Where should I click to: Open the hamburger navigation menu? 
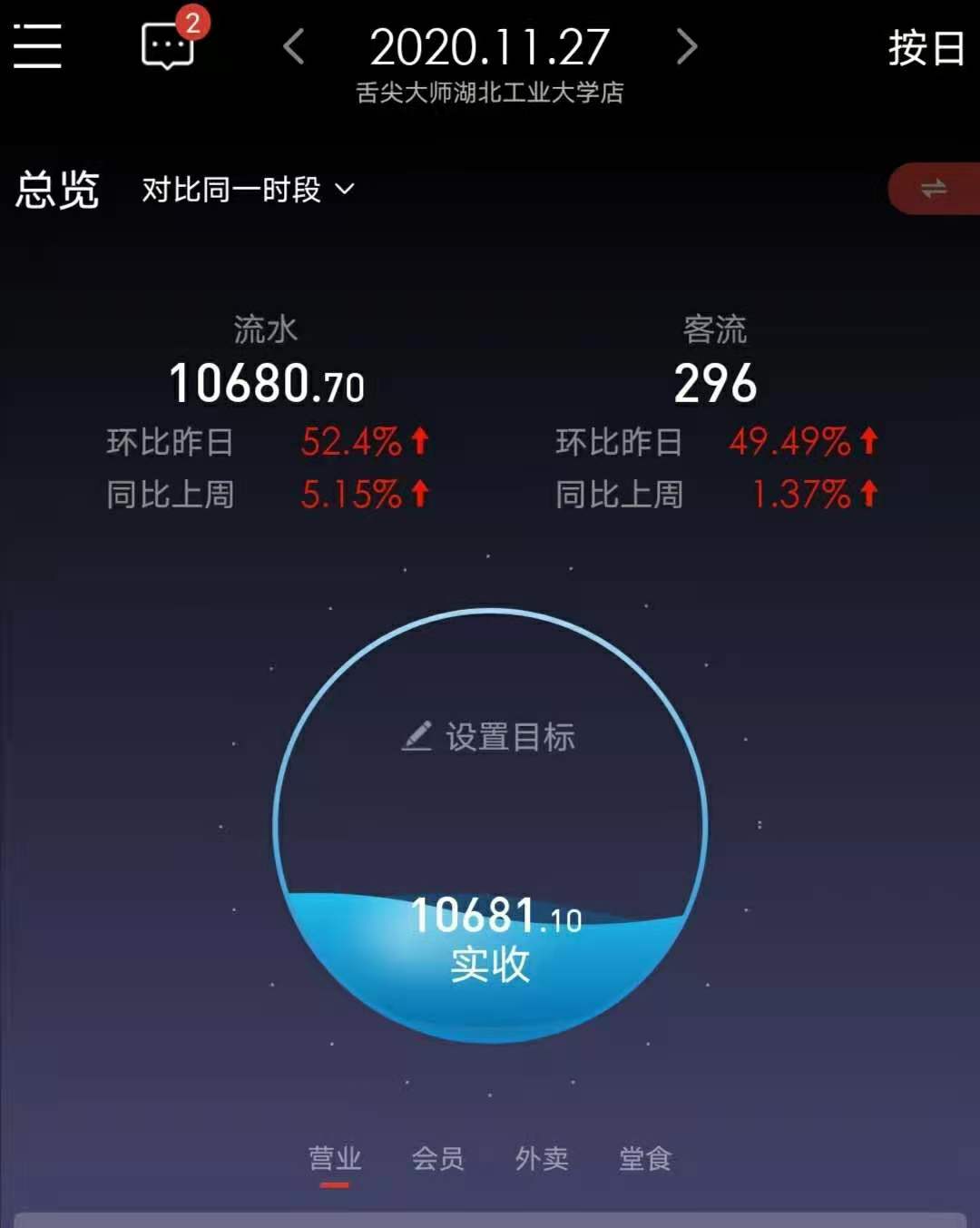point(37,45)
